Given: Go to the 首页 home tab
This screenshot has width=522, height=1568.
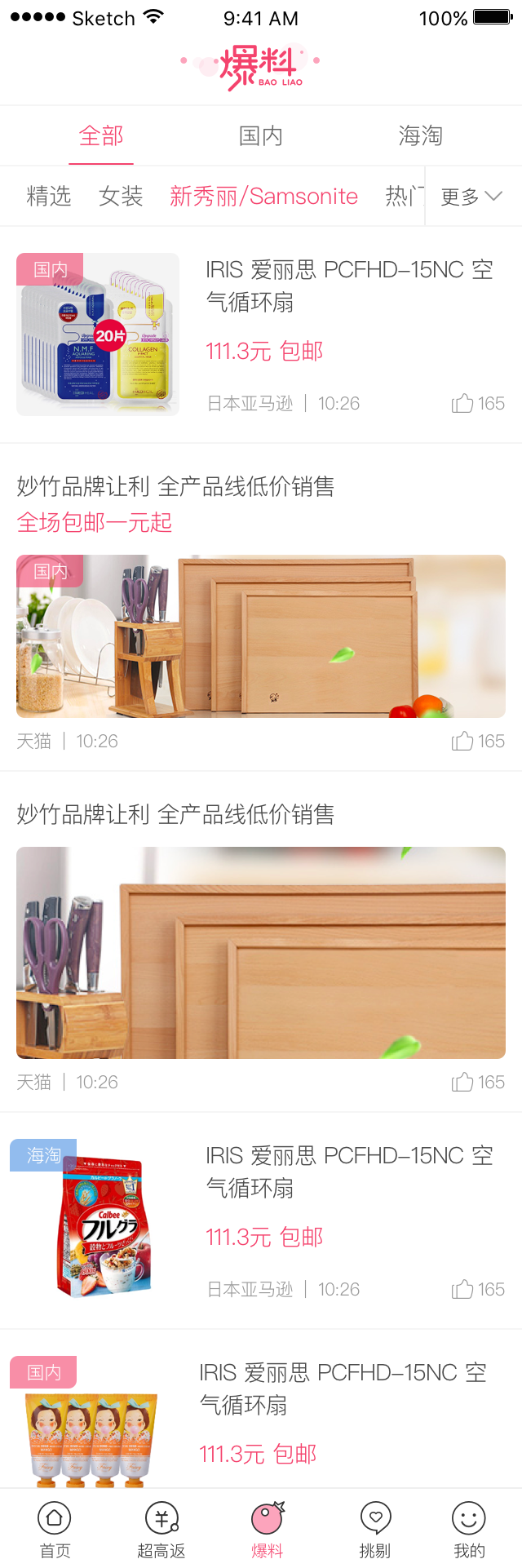Looking at the screenshot, I should tap(55, 1529).
